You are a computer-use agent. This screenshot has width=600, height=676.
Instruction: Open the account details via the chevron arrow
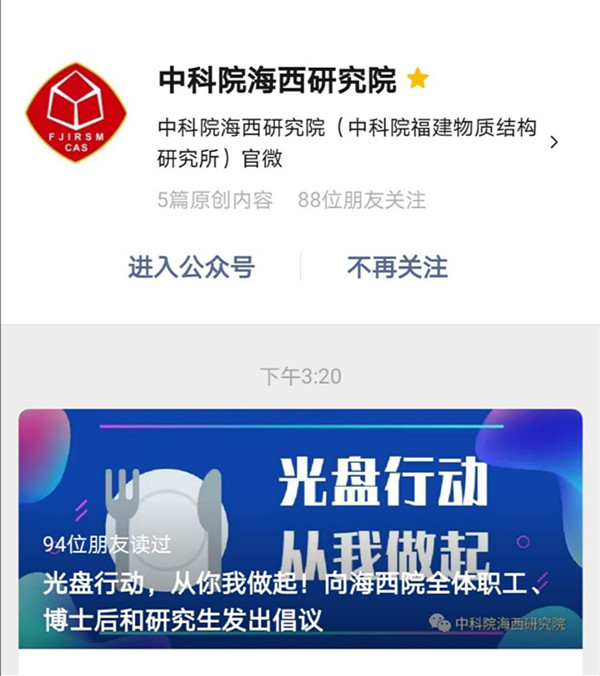tap(555, 143)
